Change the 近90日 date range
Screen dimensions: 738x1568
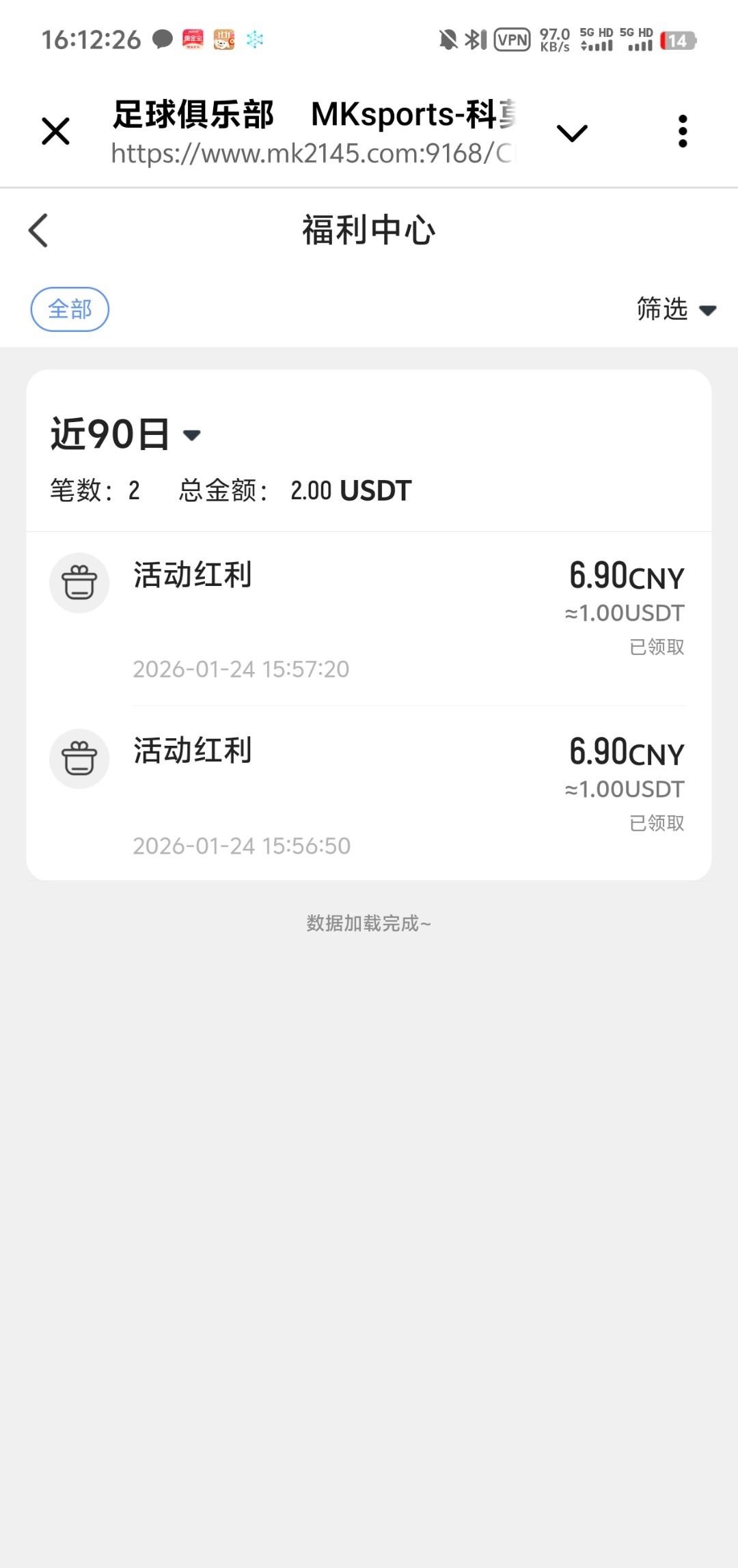point(126,434)
